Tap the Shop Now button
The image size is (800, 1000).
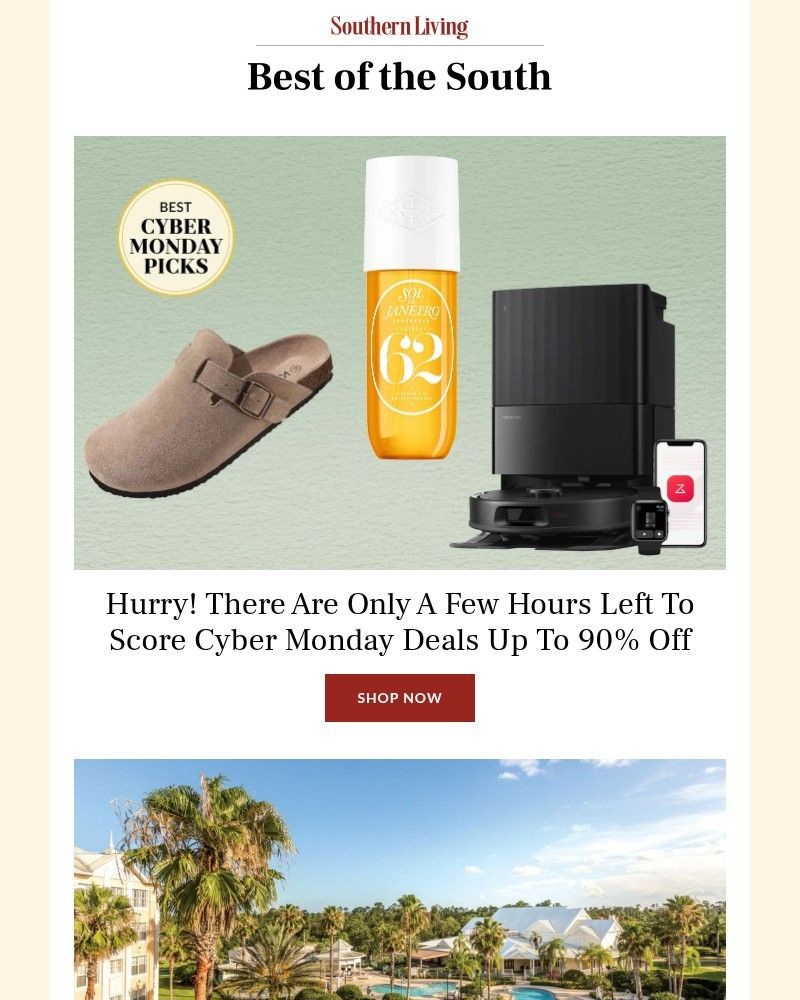pos(400,698)
